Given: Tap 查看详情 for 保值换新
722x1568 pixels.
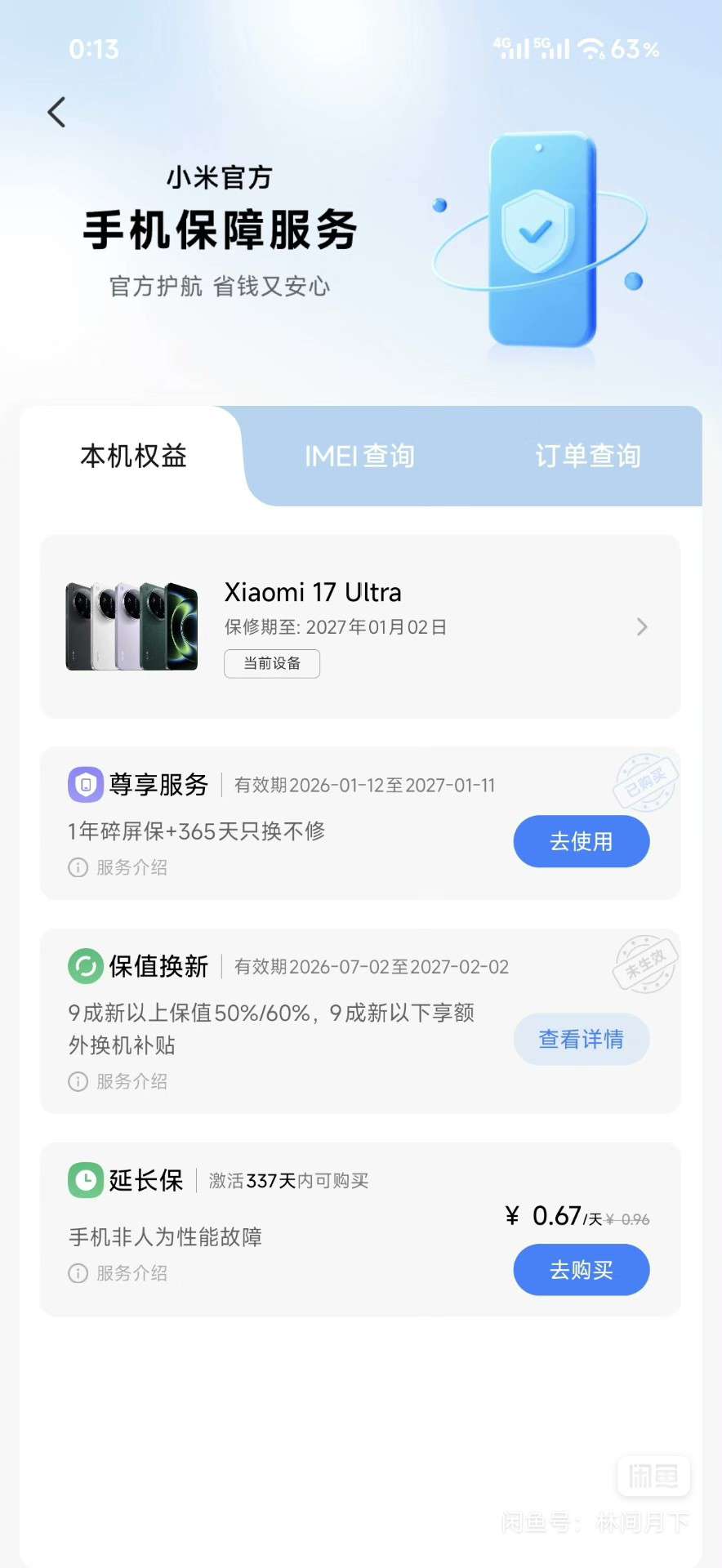Looking at the screenshot, I should (581, 1039).
